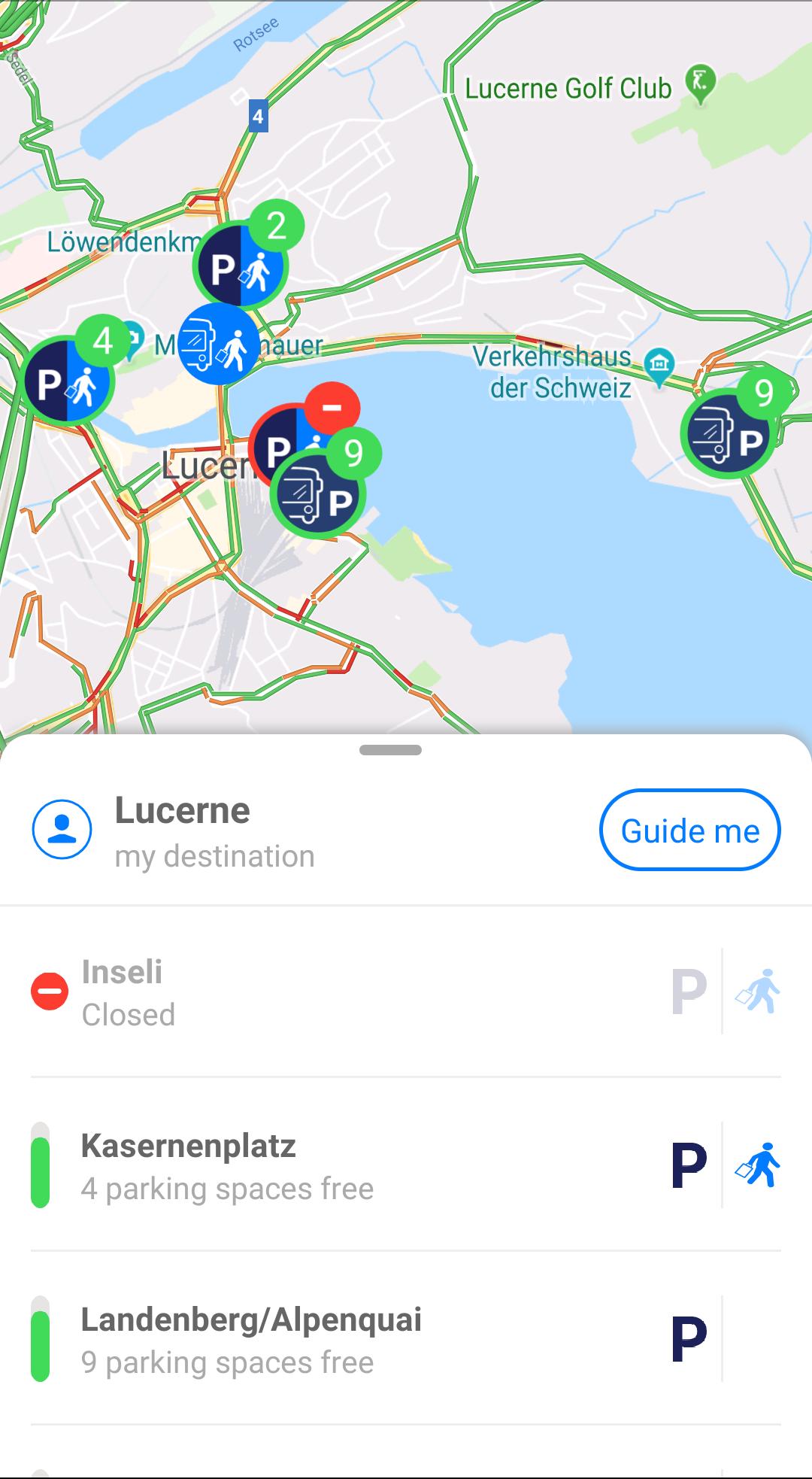Tap the blue bus drop-off marker

pos(219,344)
